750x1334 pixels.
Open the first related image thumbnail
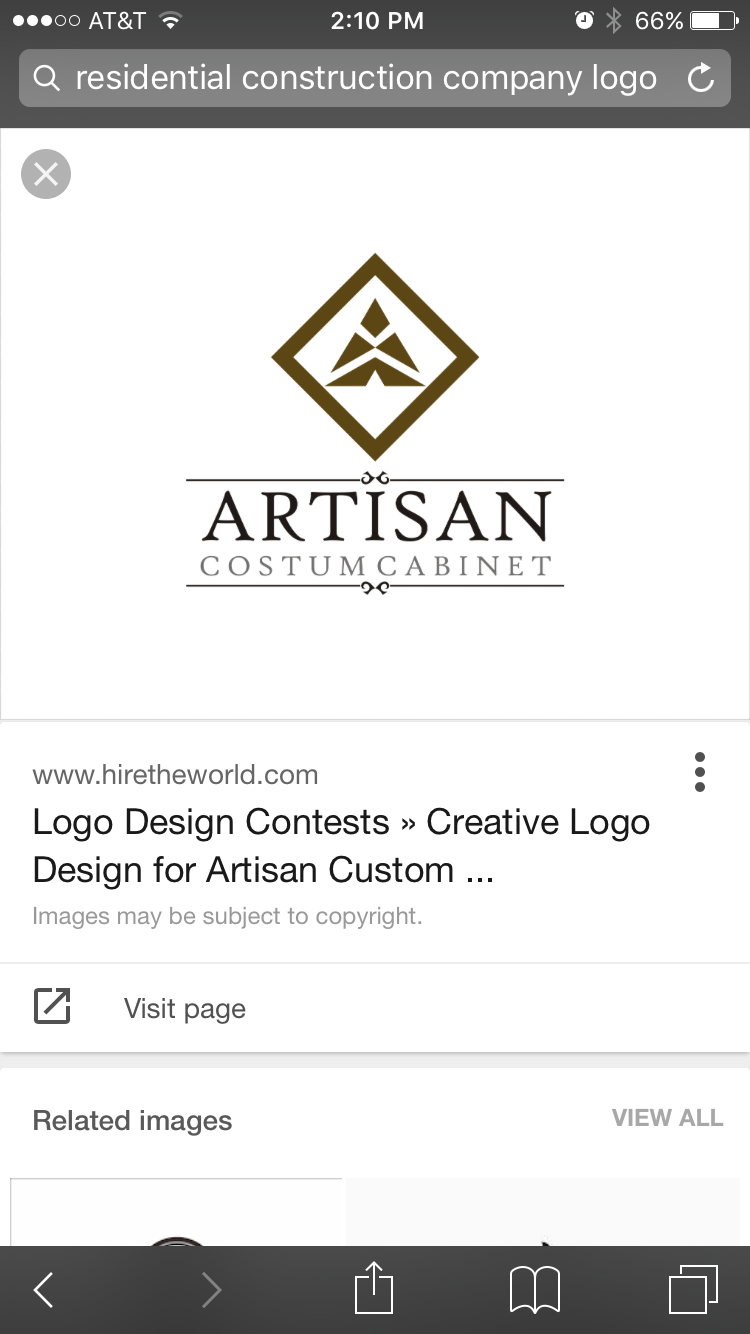(176, 1212)
